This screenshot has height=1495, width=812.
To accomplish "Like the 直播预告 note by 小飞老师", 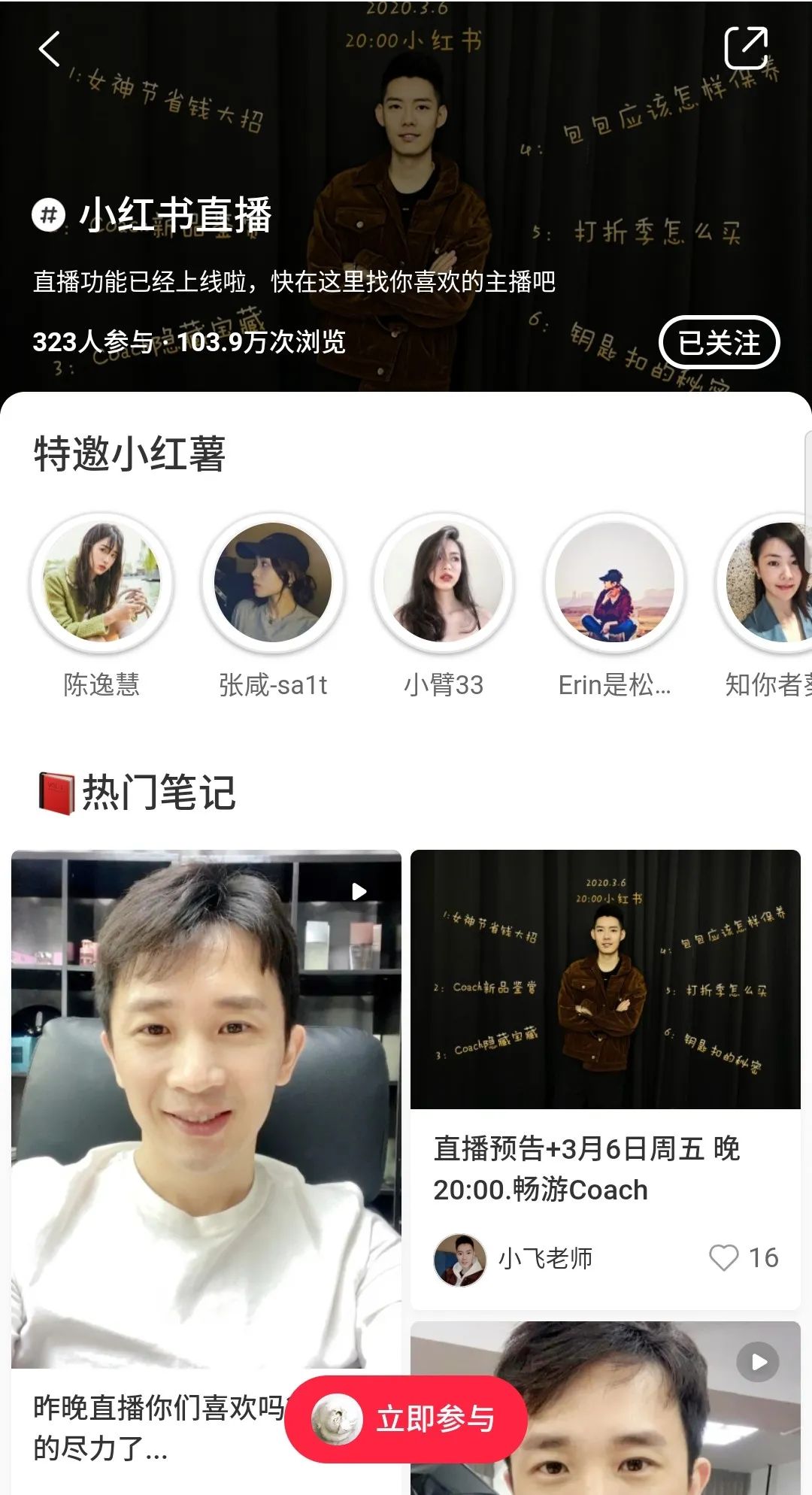I will [724, 1257].
